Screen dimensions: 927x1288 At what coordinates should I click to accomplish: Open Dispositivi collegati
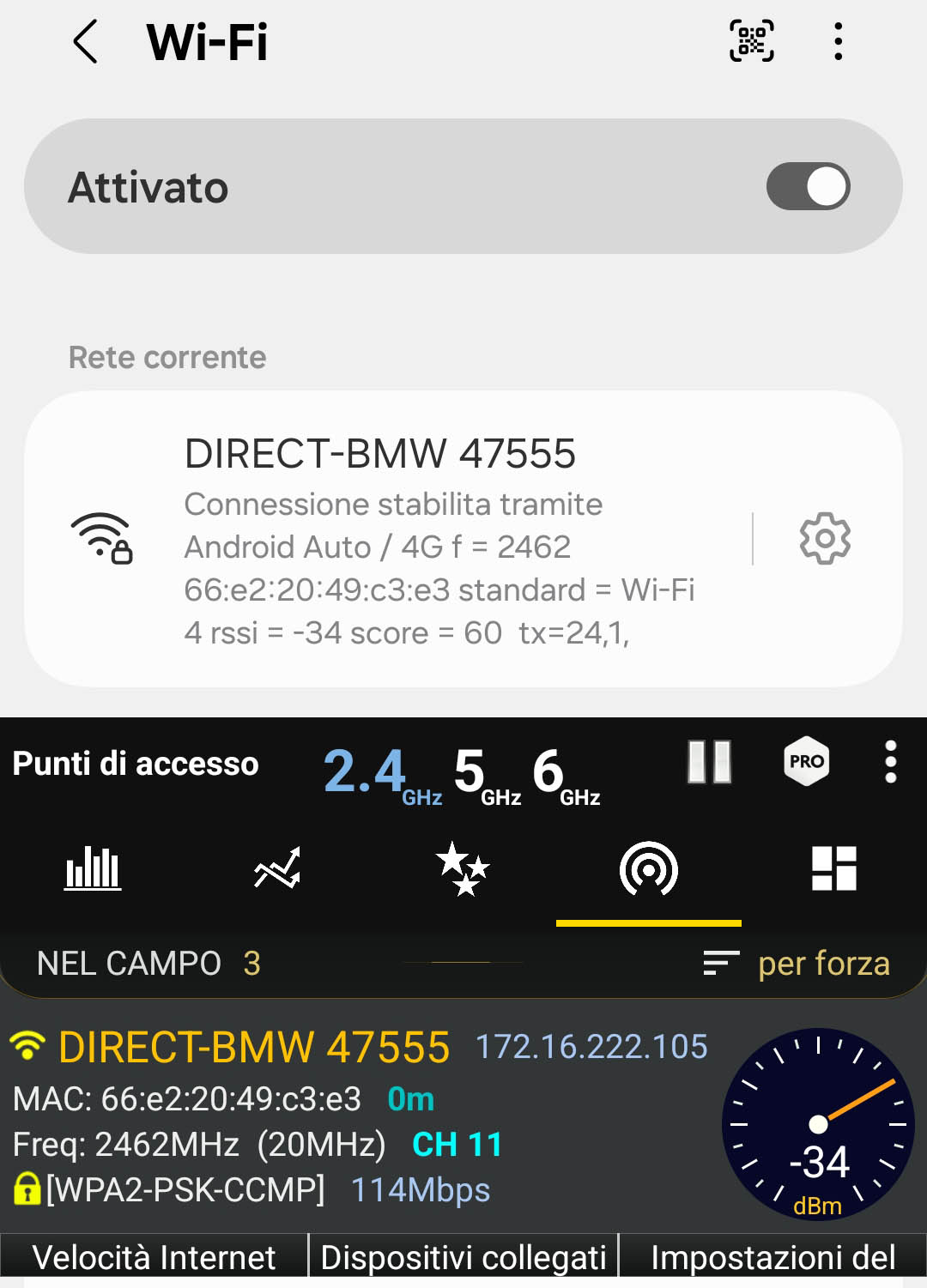coord(463,1258)
